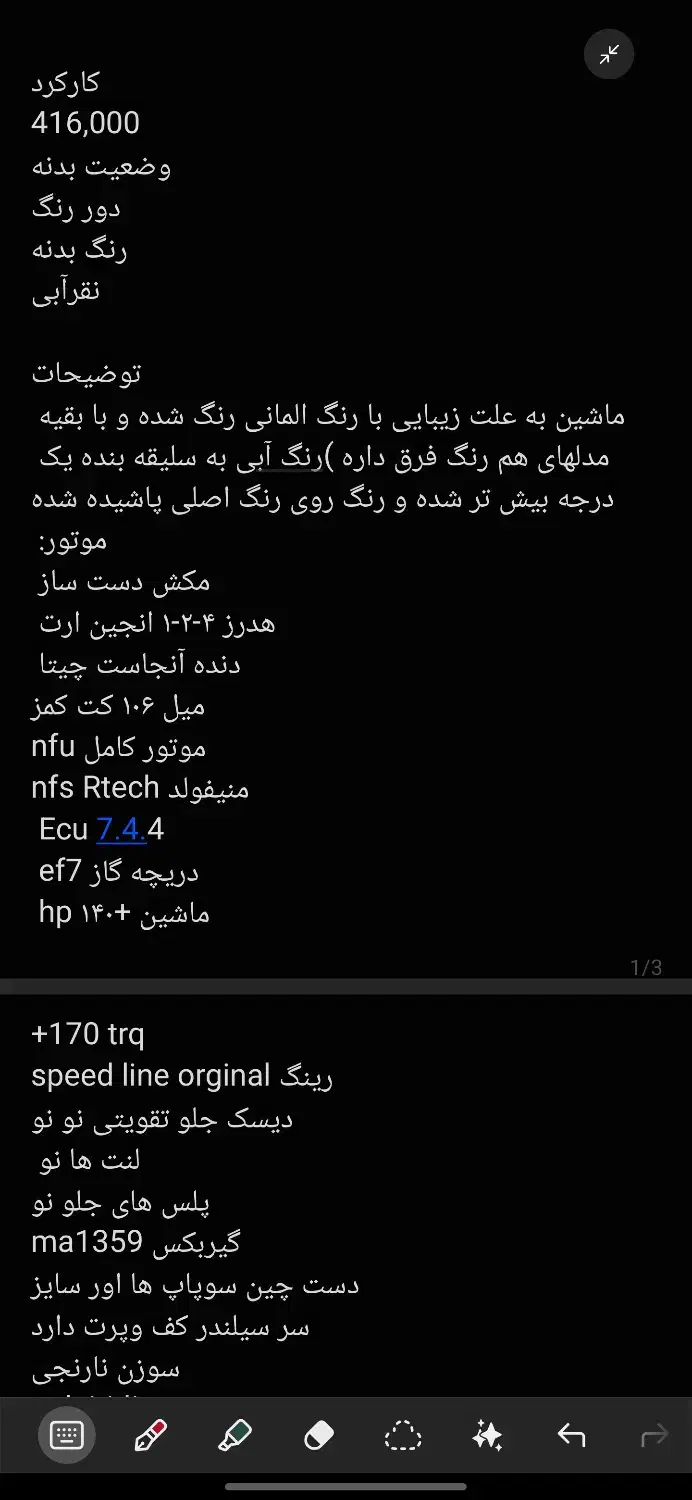Select the pen drawing tool

(150, 1437)
